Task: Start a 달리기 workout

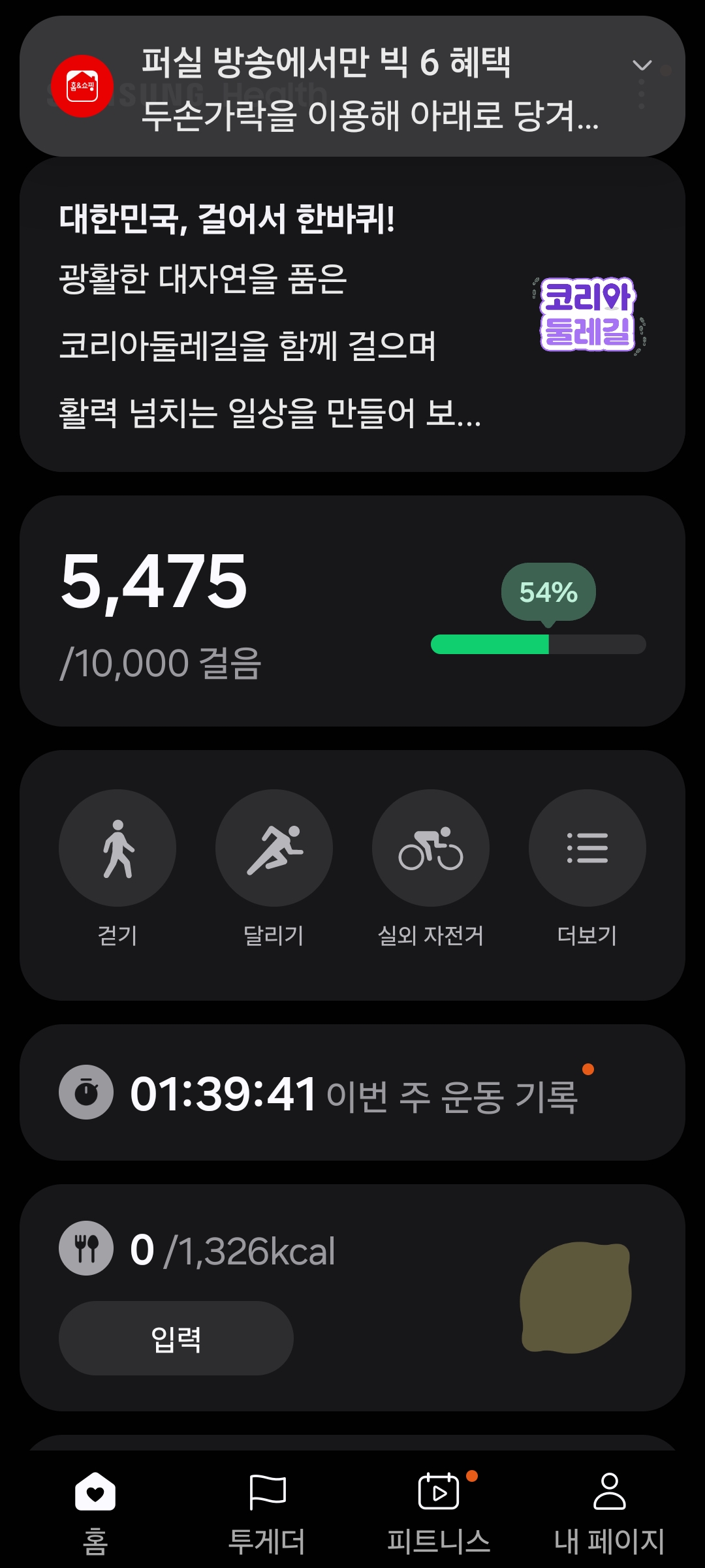Action: tap(274, 848)
